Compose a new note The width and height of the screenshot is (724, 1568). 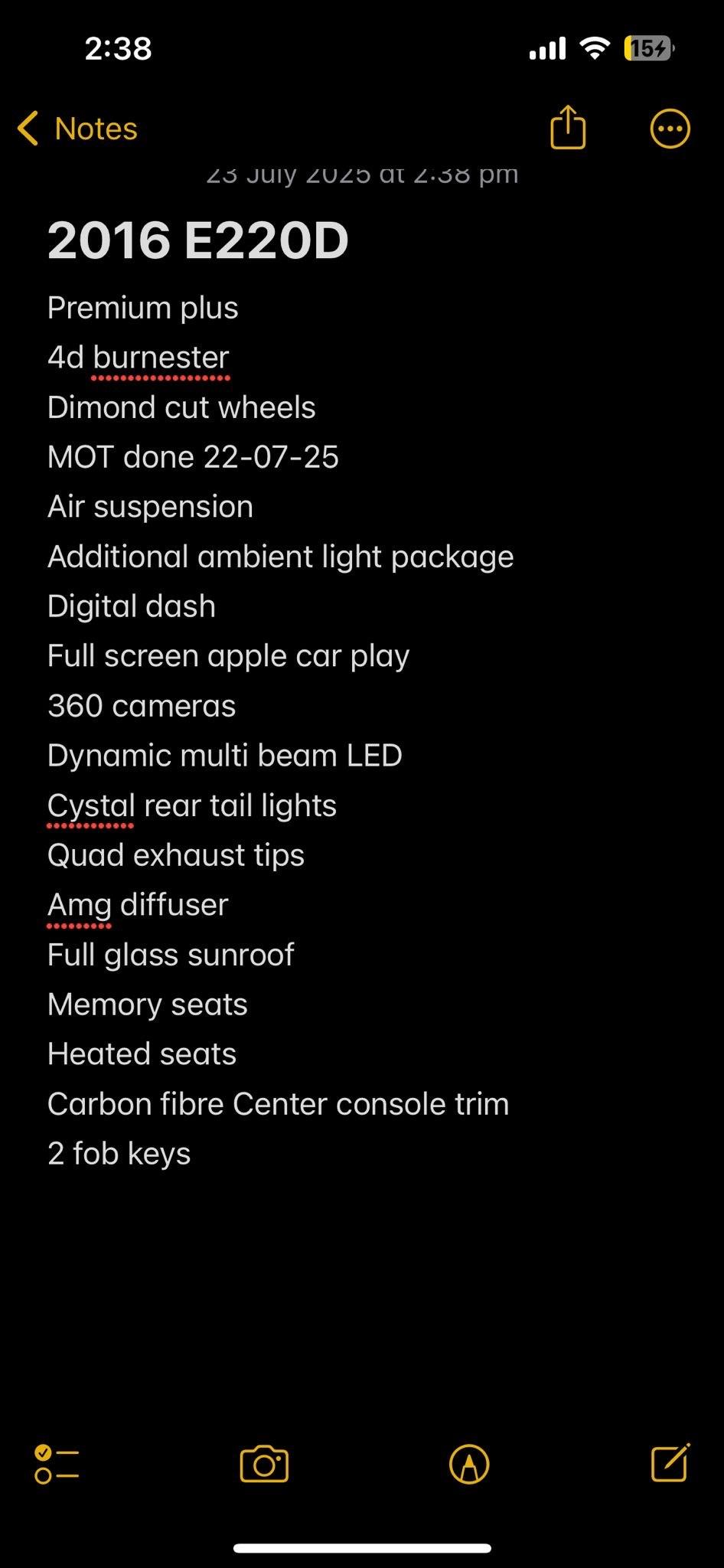point(670,1463)
